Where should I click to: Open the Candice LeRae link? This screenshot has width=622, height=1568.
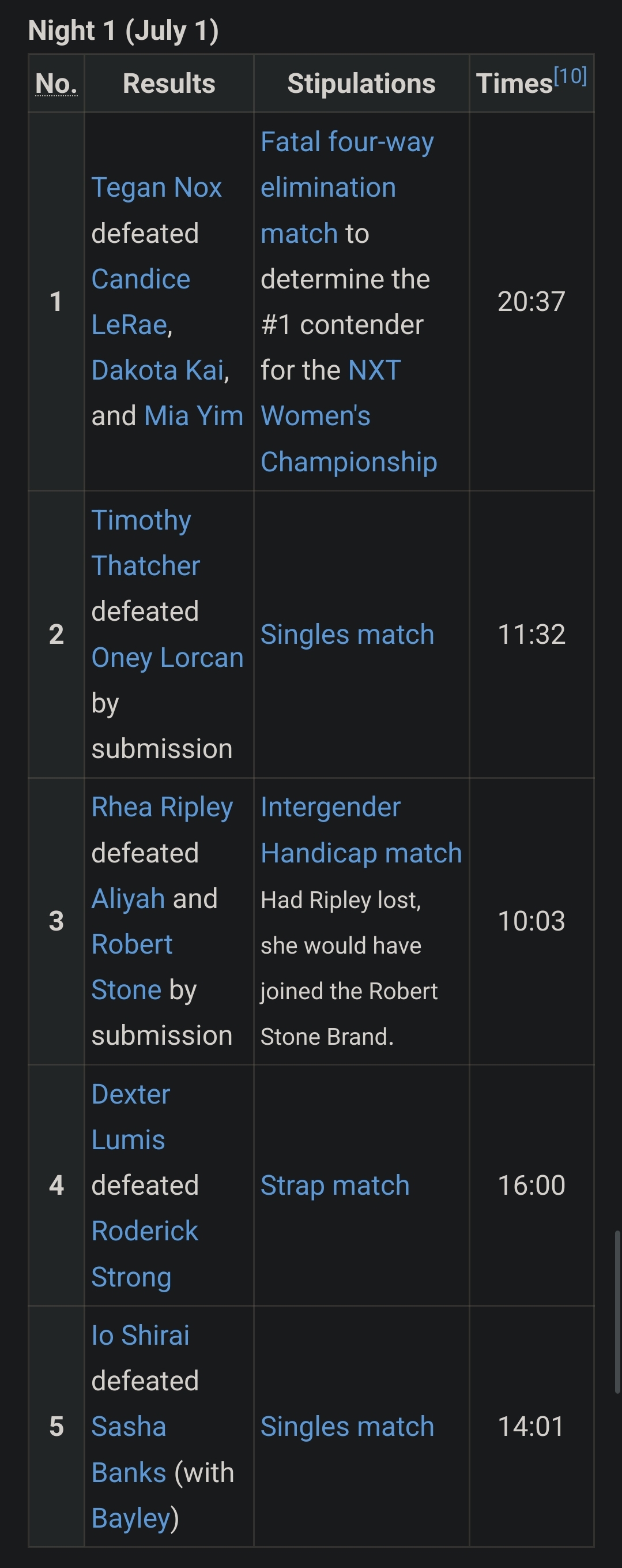[x=141, y=279]
